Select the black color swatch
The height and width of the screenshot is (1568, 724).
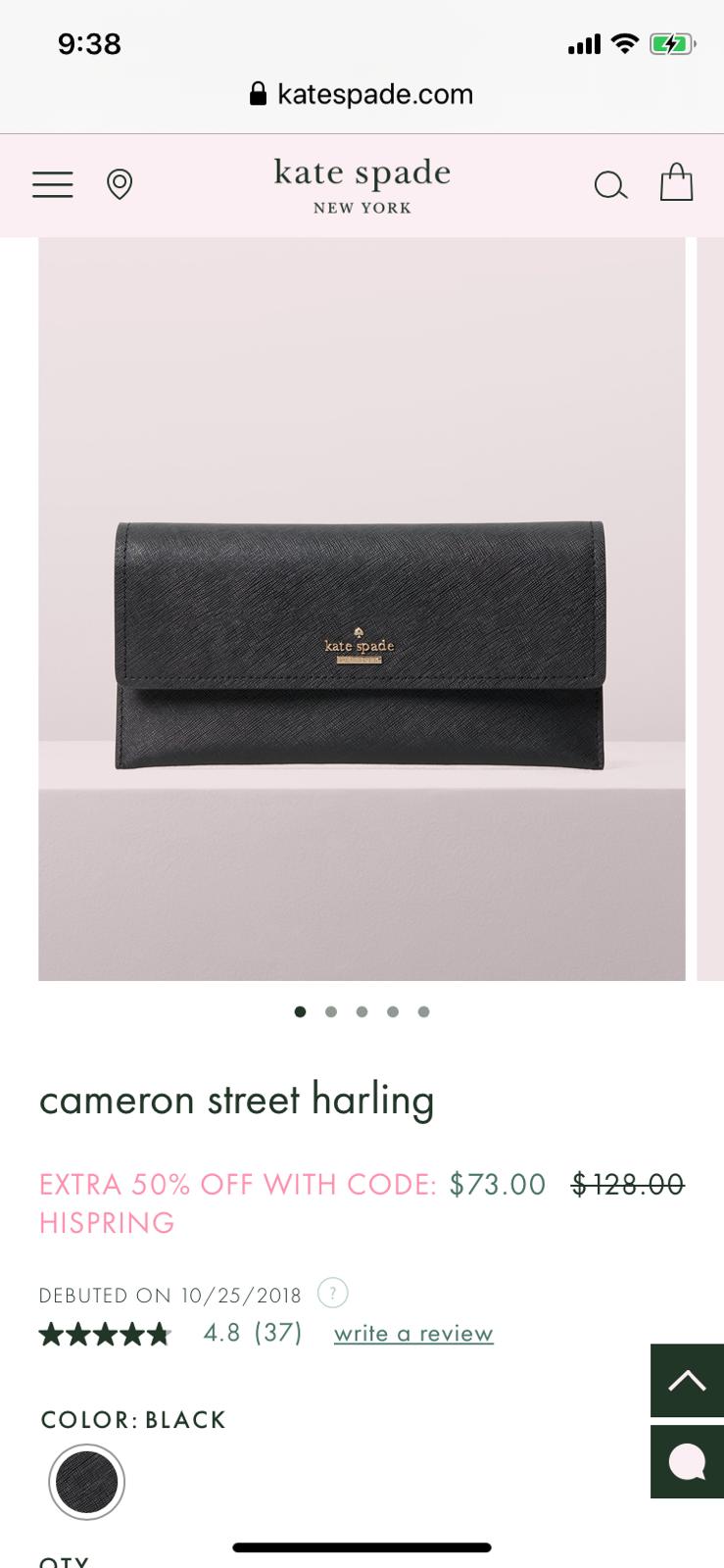pyautogui.click(x=86, y=1482)
